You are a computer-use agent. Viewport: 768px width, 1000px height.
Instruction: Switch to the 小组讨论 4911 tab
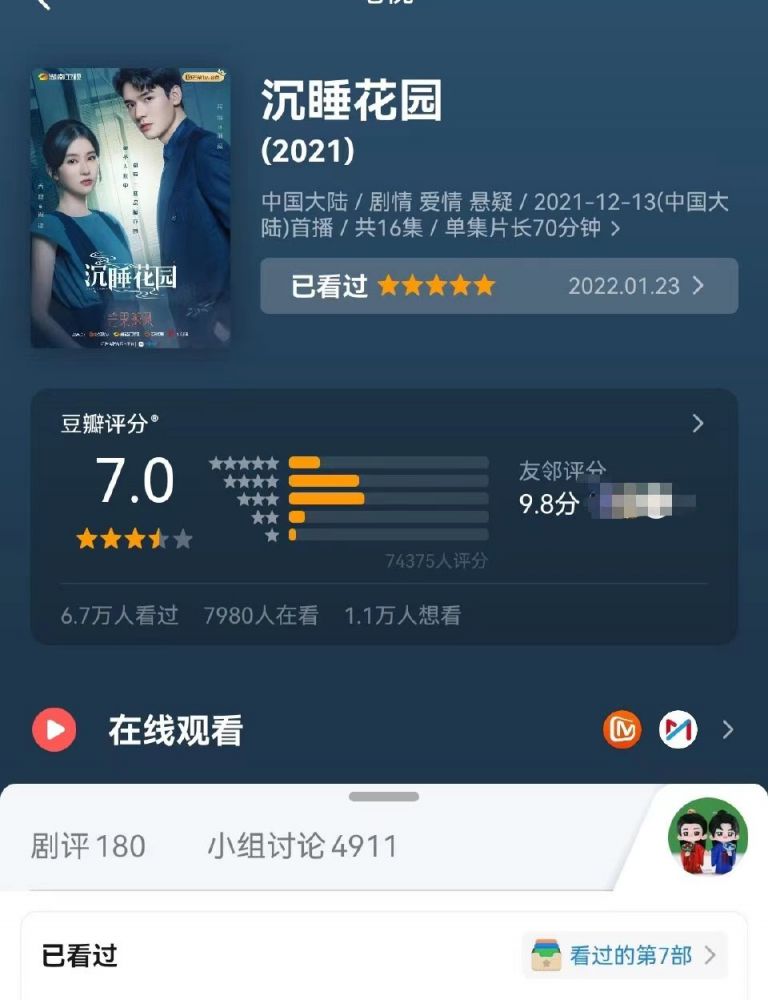(302, 846)
